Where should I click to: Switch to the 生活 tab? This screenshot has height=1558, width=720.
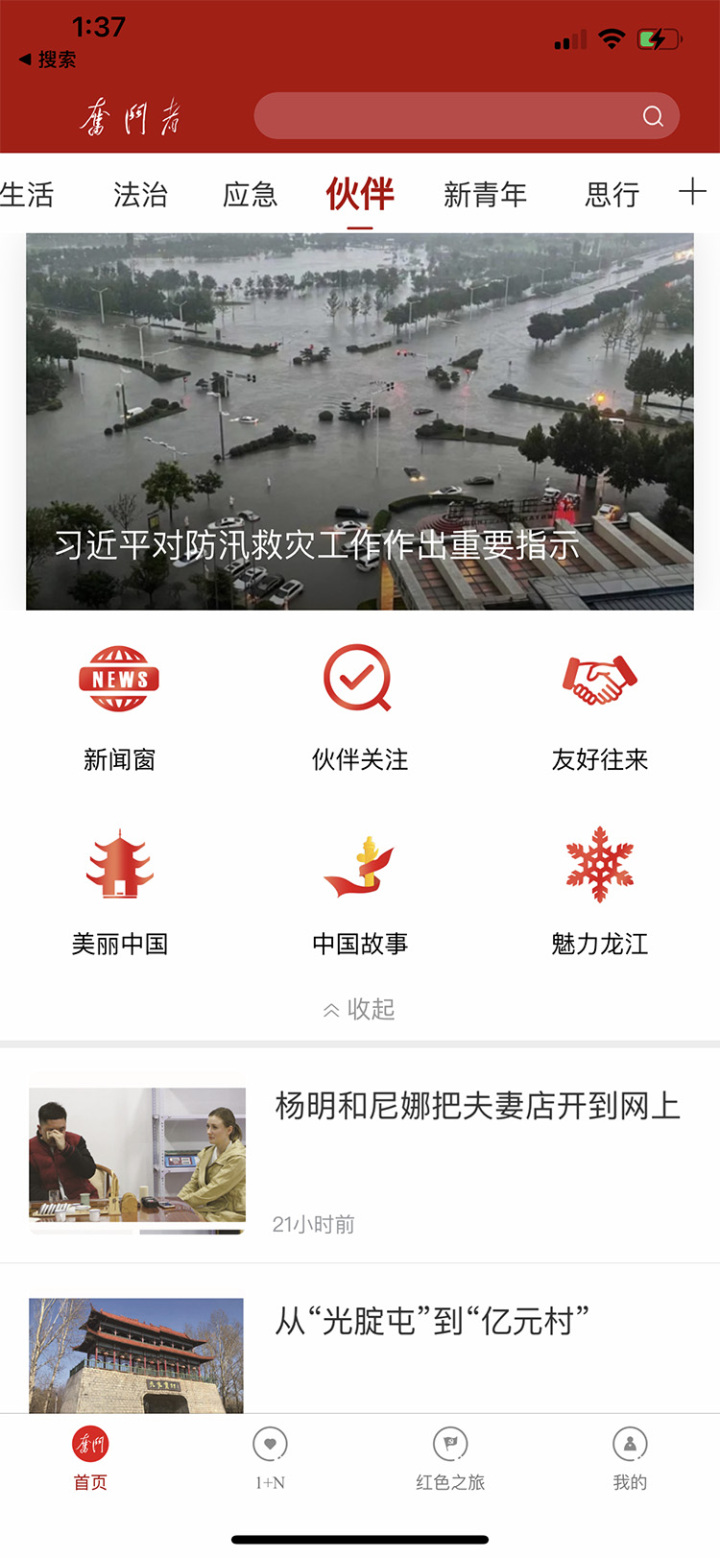pyautogui.click(x=26, y=195)
